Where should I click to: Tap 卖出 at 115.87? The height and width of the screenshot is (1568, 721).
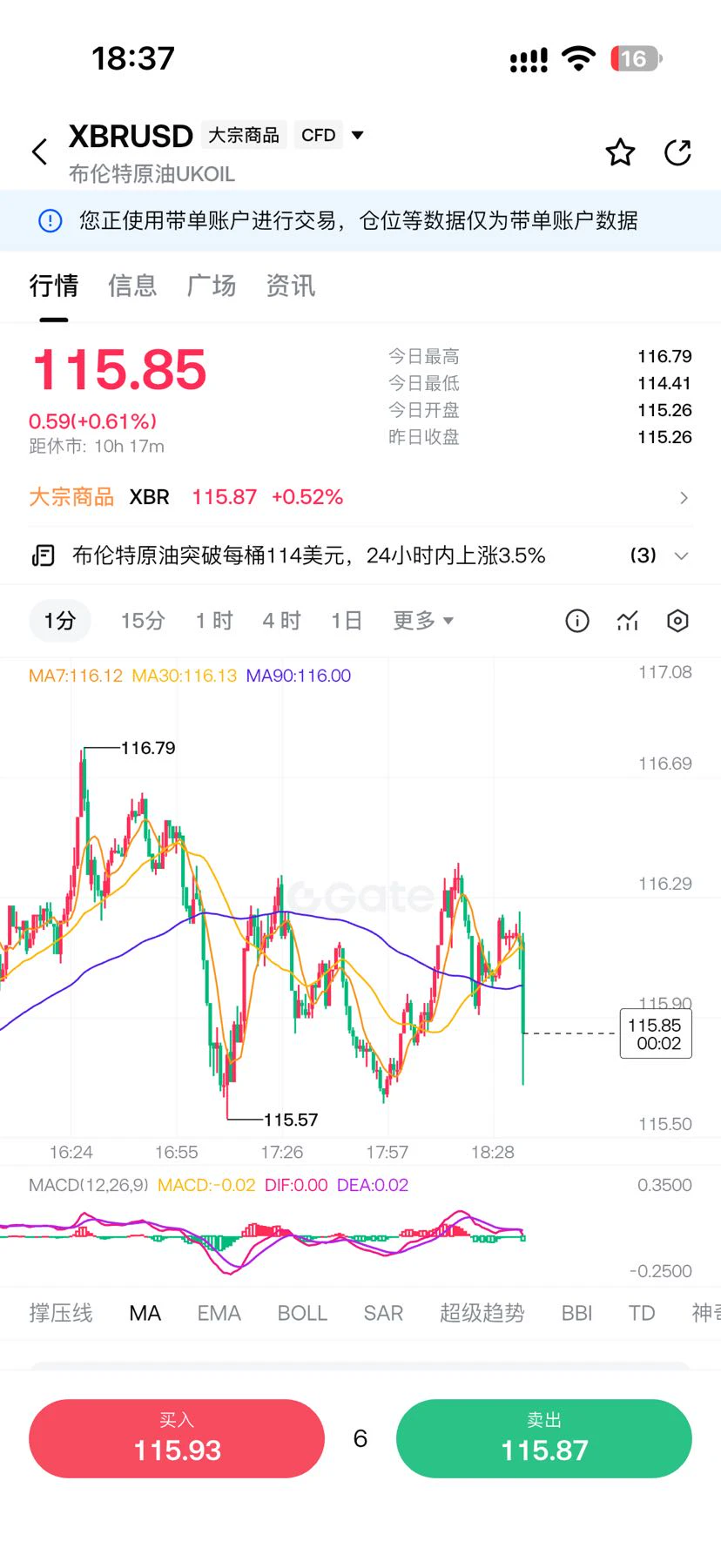point(544,1438)
